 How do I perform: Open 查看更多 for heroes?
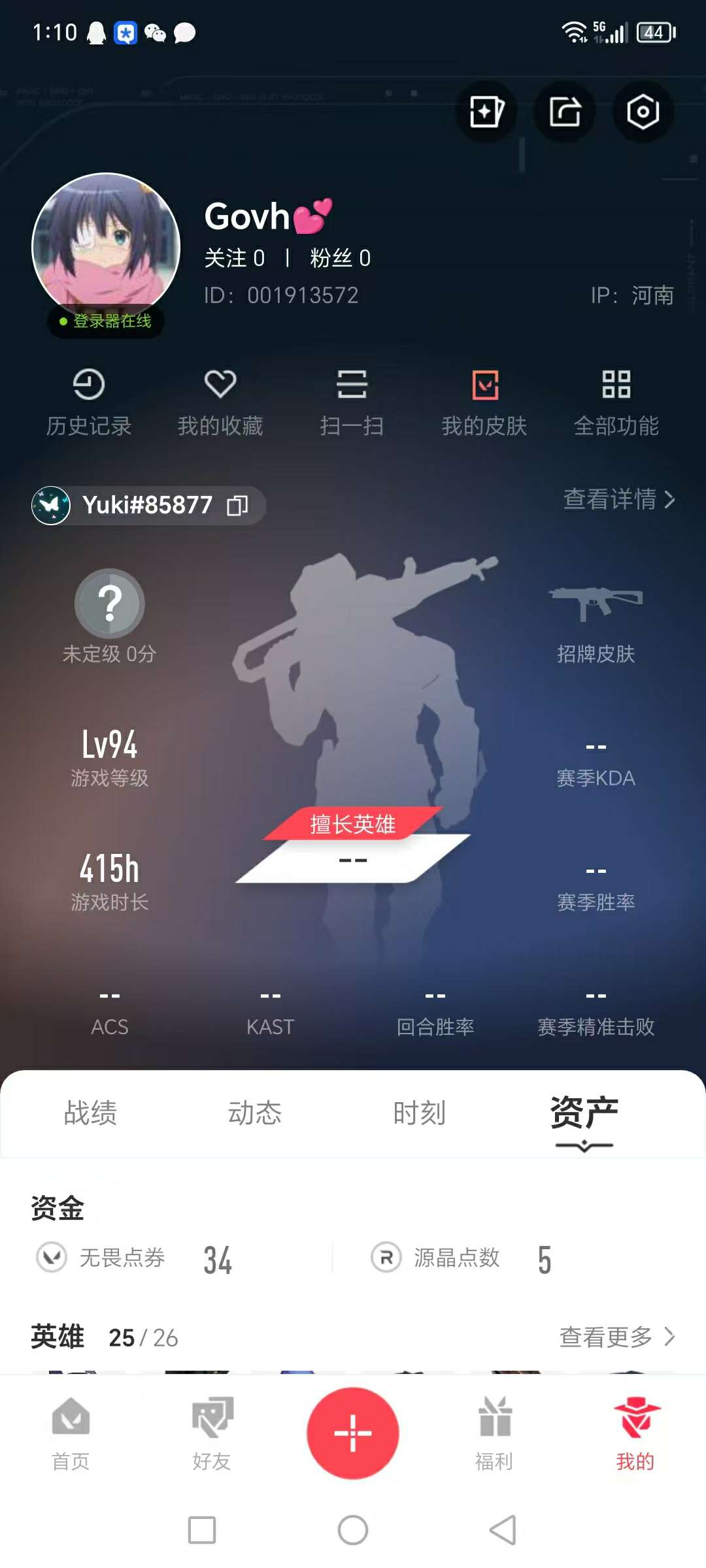click(x=617, y=1337)
